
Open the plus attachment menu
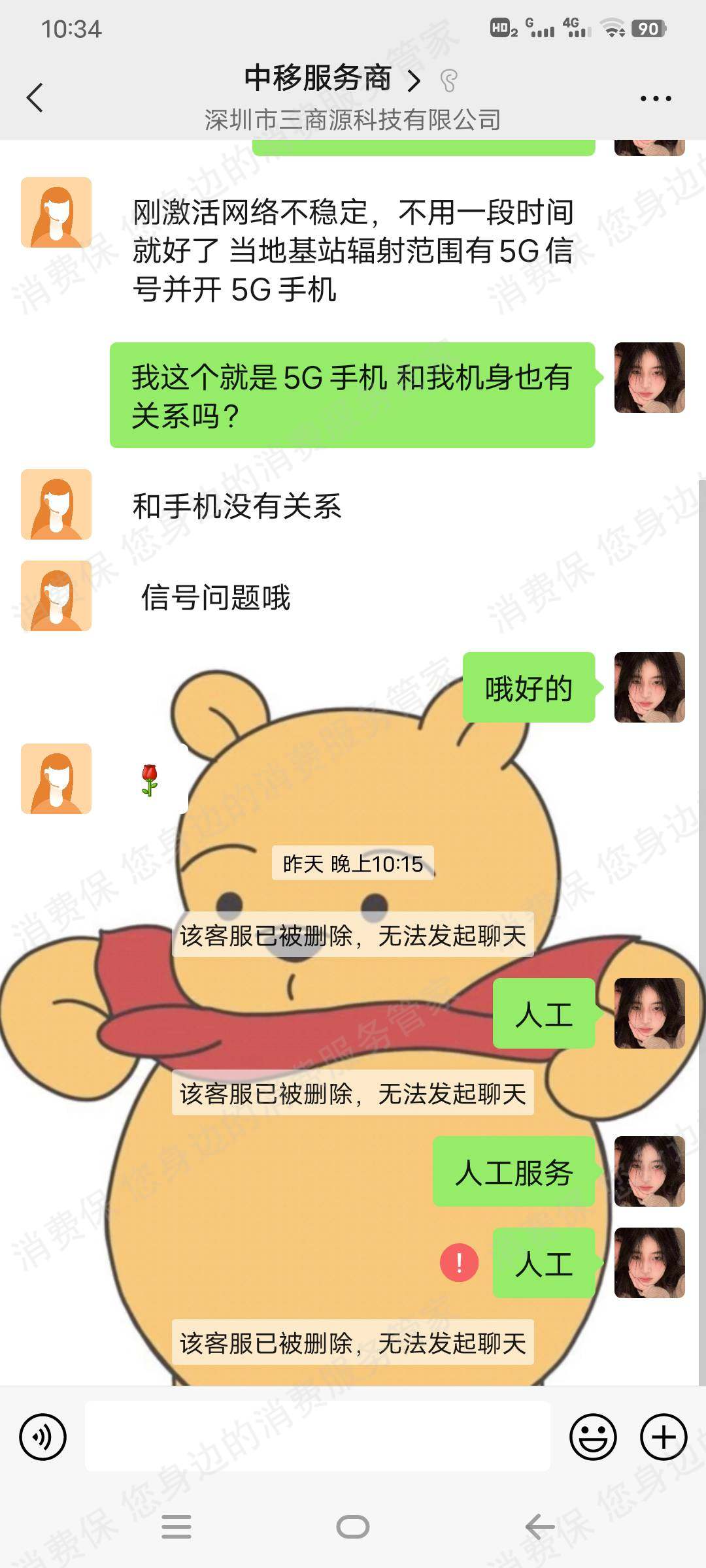[x=664, y=1437]
